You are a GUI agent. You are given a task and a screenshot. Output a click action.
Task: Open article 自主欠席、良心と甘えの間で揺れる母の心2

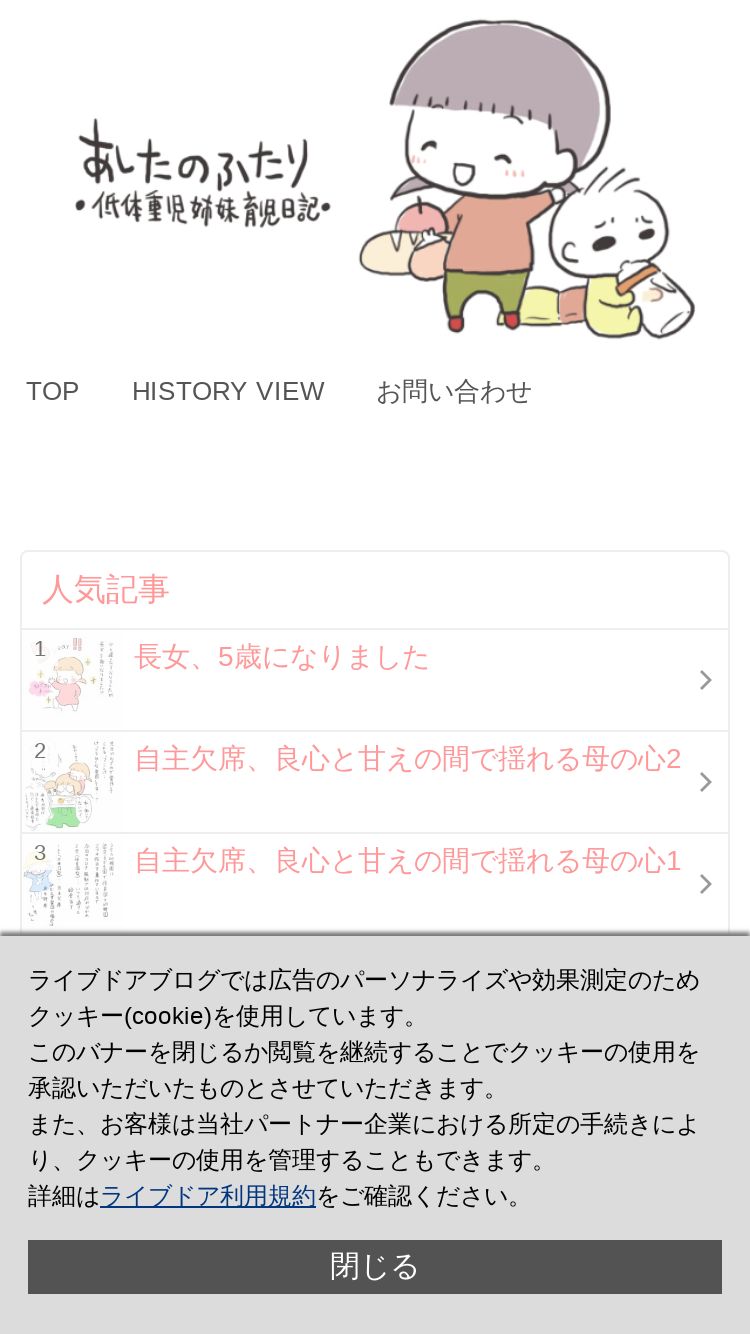coord(375,782)
